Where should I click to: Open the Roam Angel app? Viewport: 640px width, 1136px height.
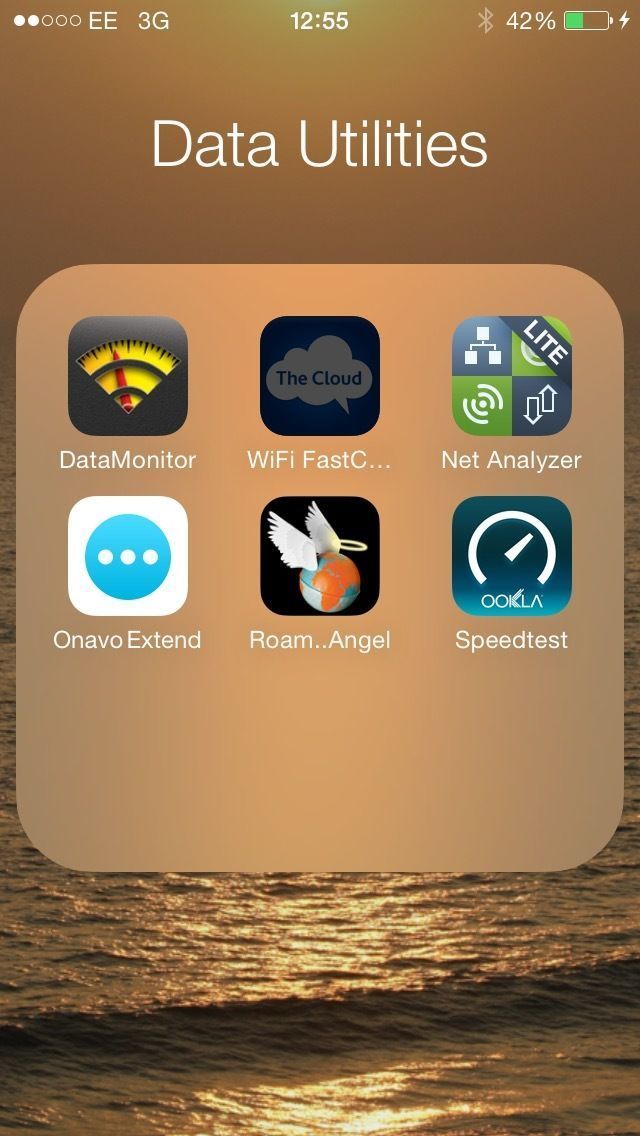coord(320,556)
